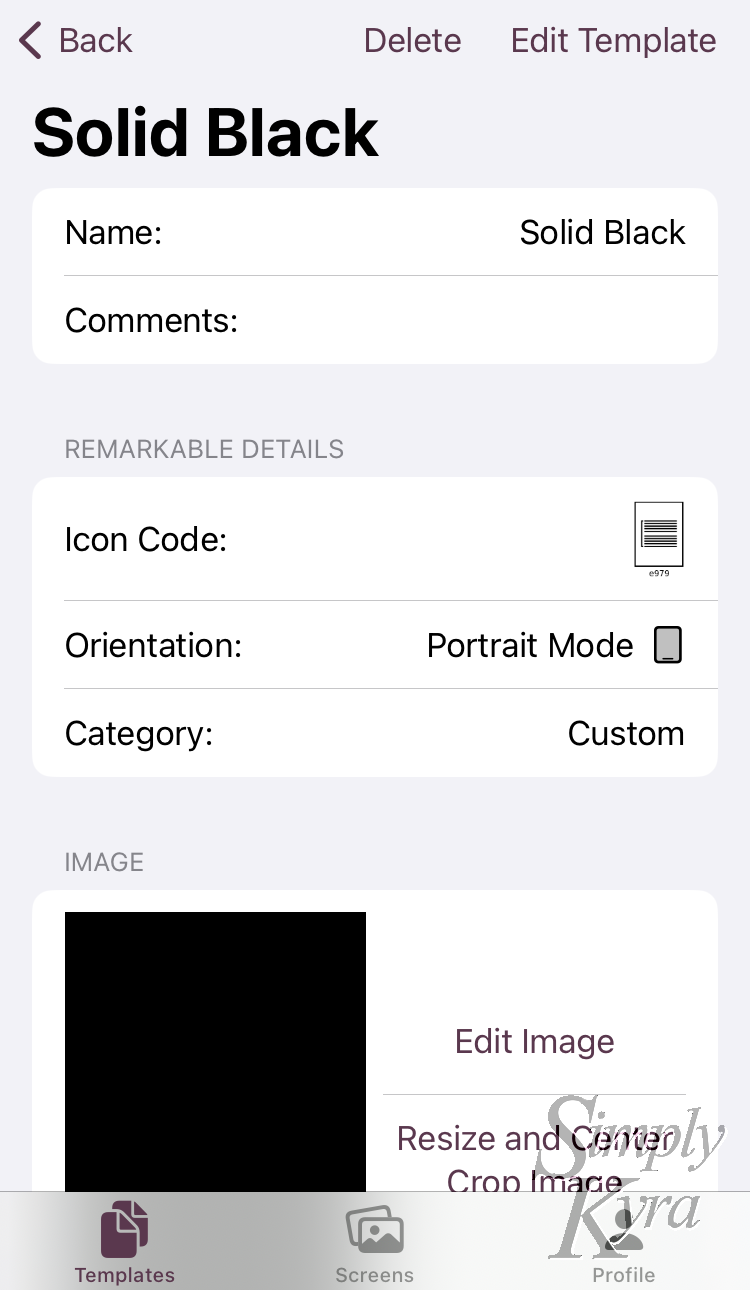Tap the Edit Image link
The height and width of the screenshot is (1290, 750).
point(534,1041)
